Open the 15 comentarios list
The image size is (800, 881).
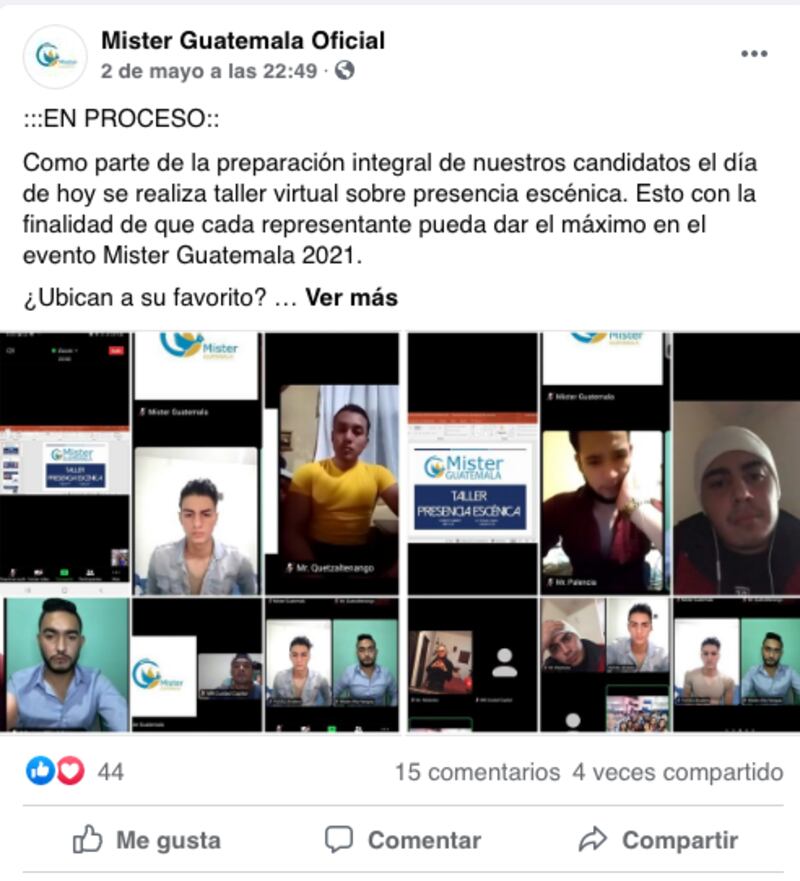tap(477, 772)
